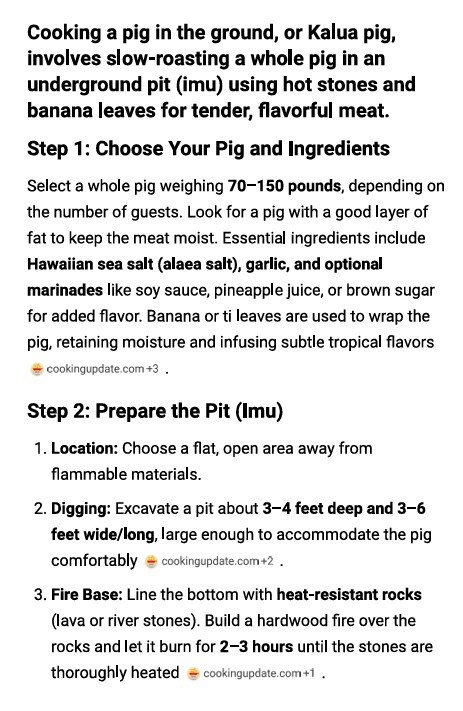
Task: Open the cookingupdate.com +3 source citation
Action: 95,369
